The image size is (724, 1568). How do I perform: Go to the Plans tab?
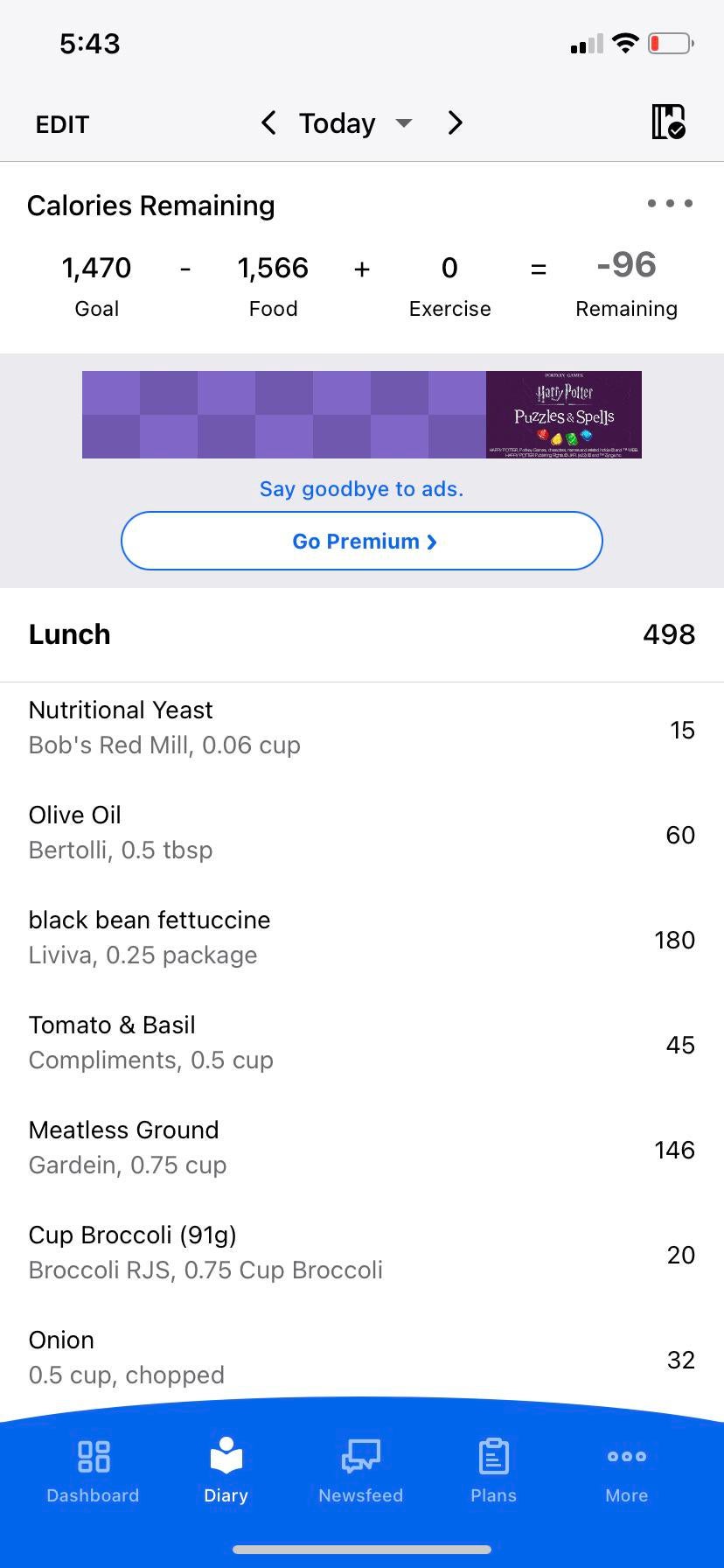pos(493,1472)
